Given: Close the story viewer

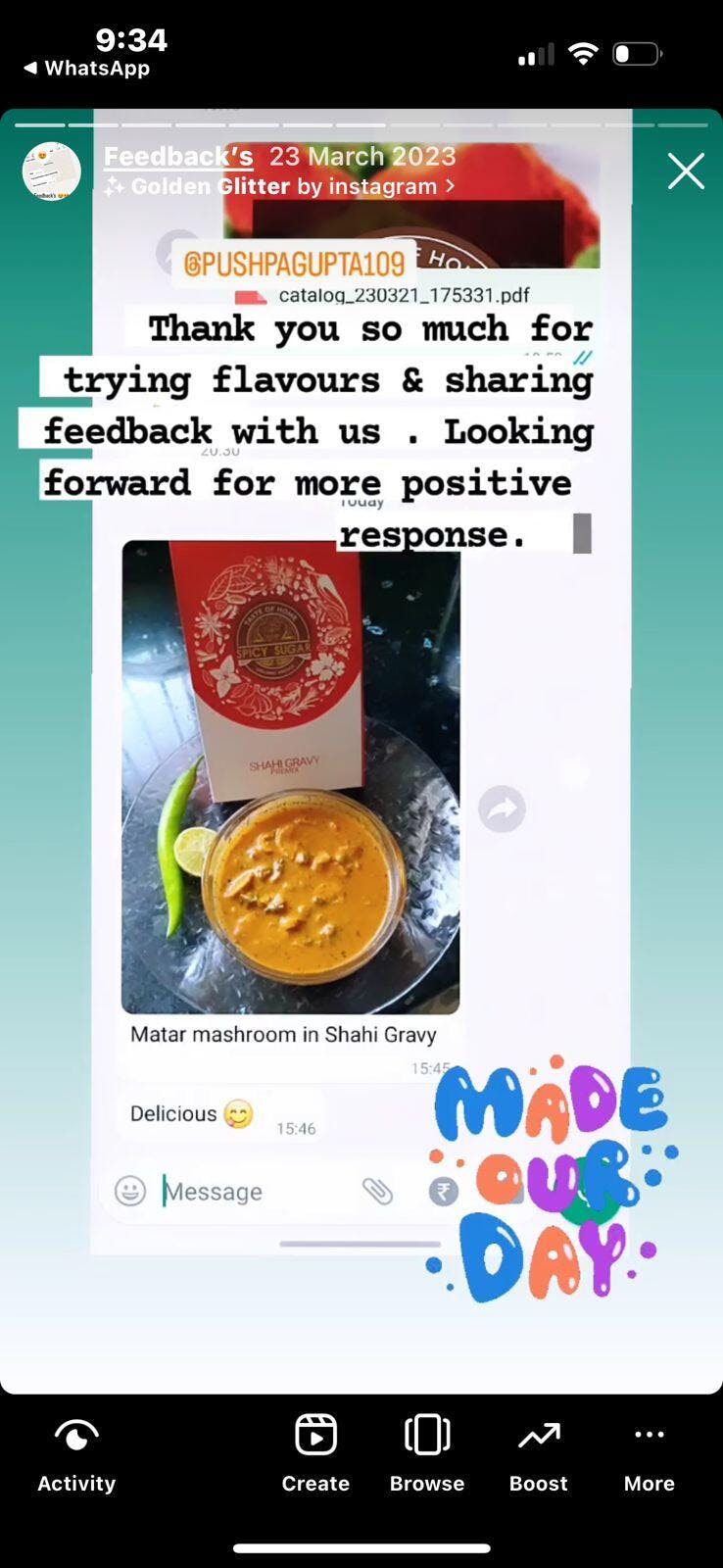Looking at the screenshot, I should [686, 171].
